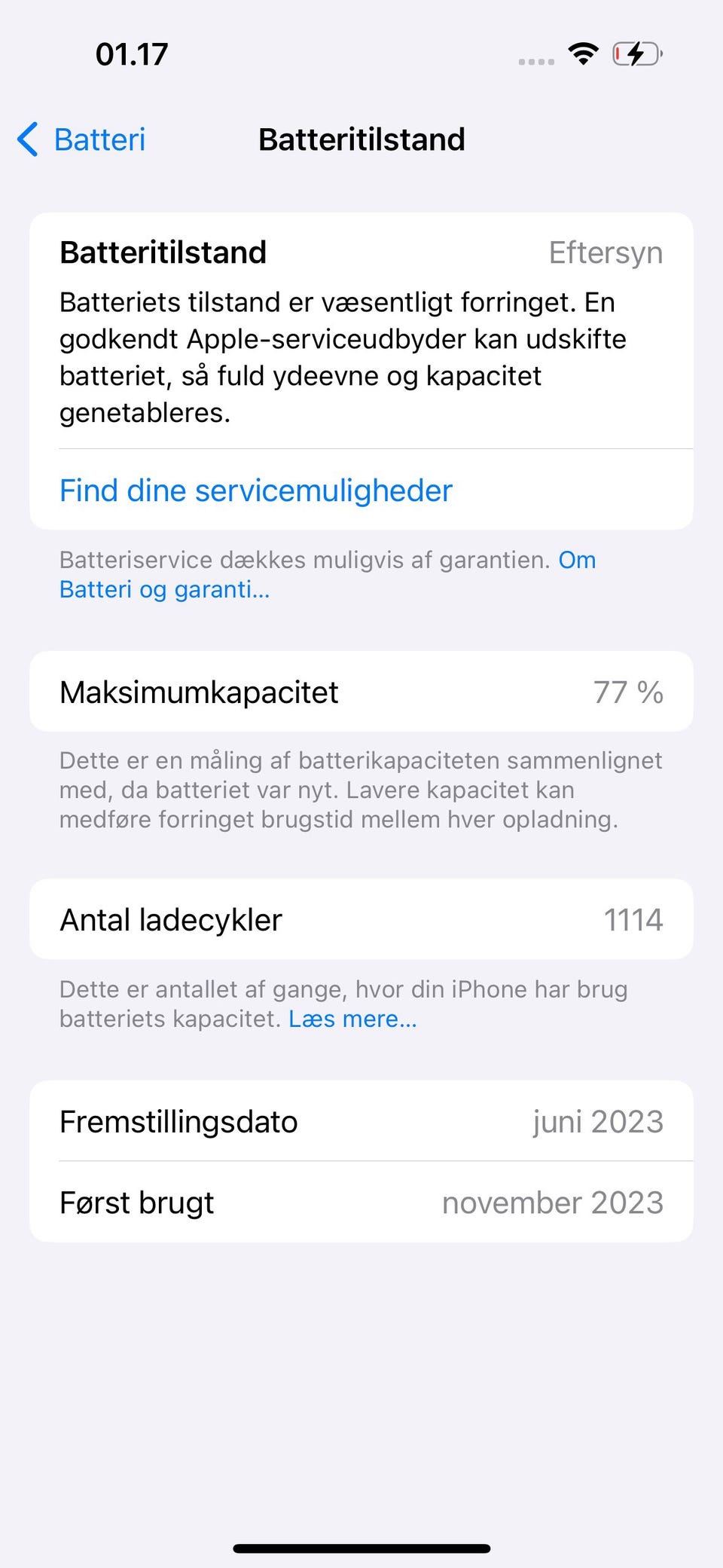Select the Batteri back button label
The image size is (723, 1568).
99,139
